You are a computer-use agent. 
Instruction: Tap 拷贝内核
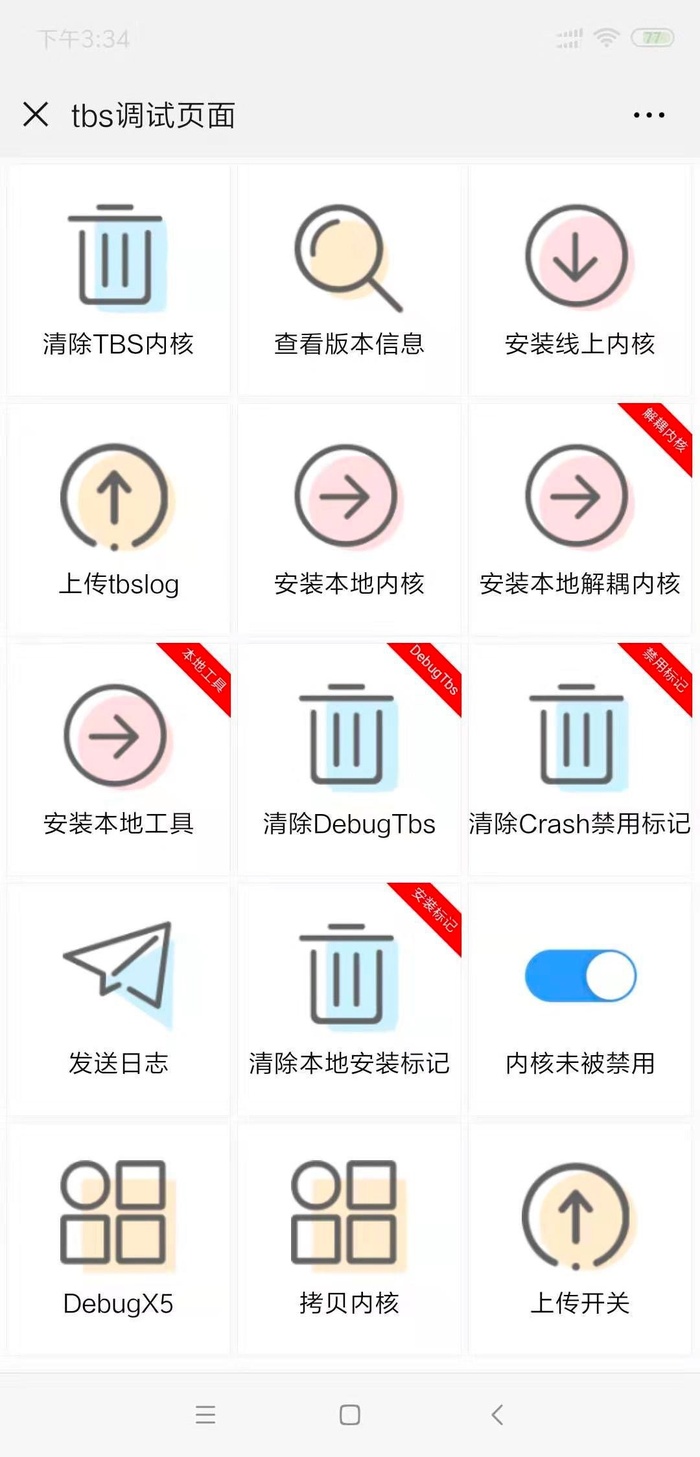(x=349, y=1239)
